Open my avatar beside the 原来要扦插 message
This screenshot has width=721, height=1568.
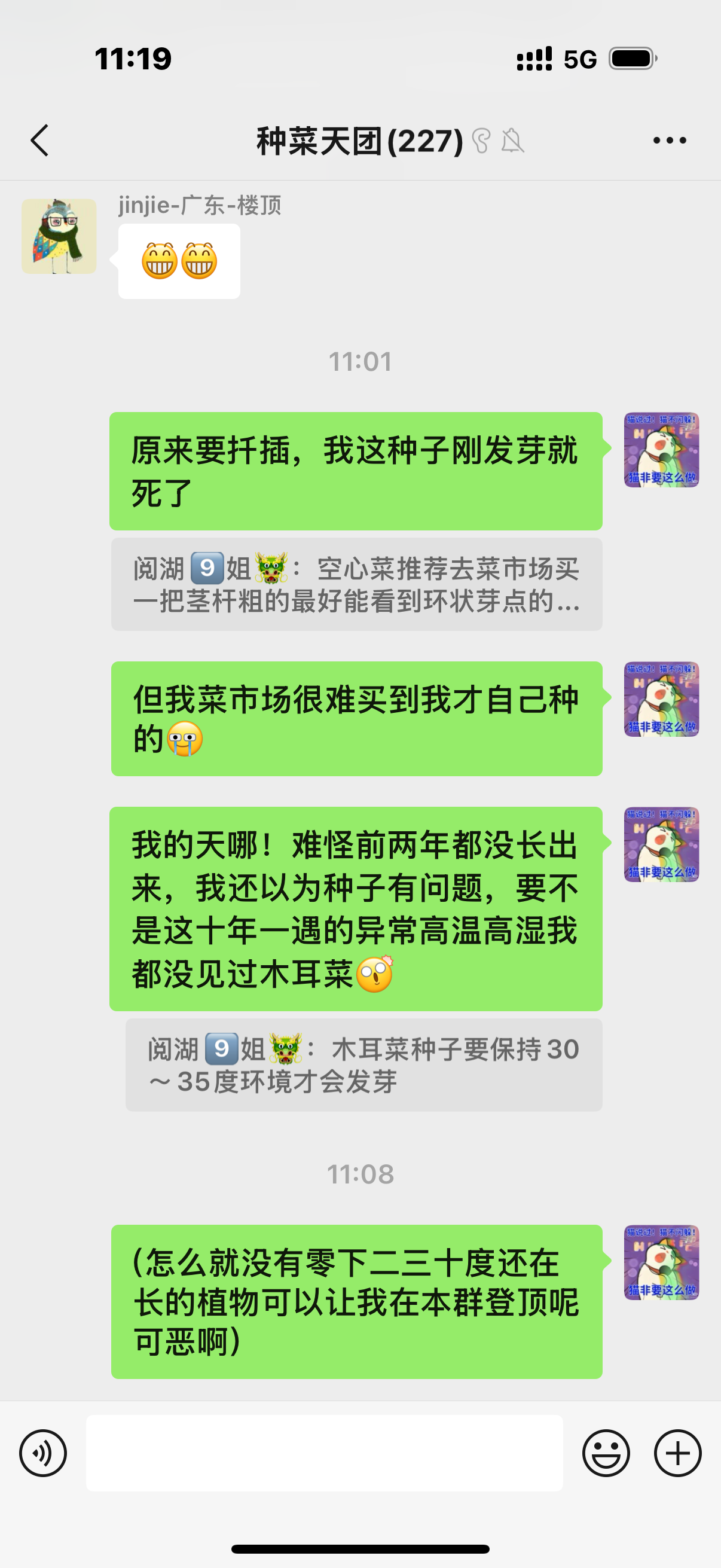coord(661,450)
